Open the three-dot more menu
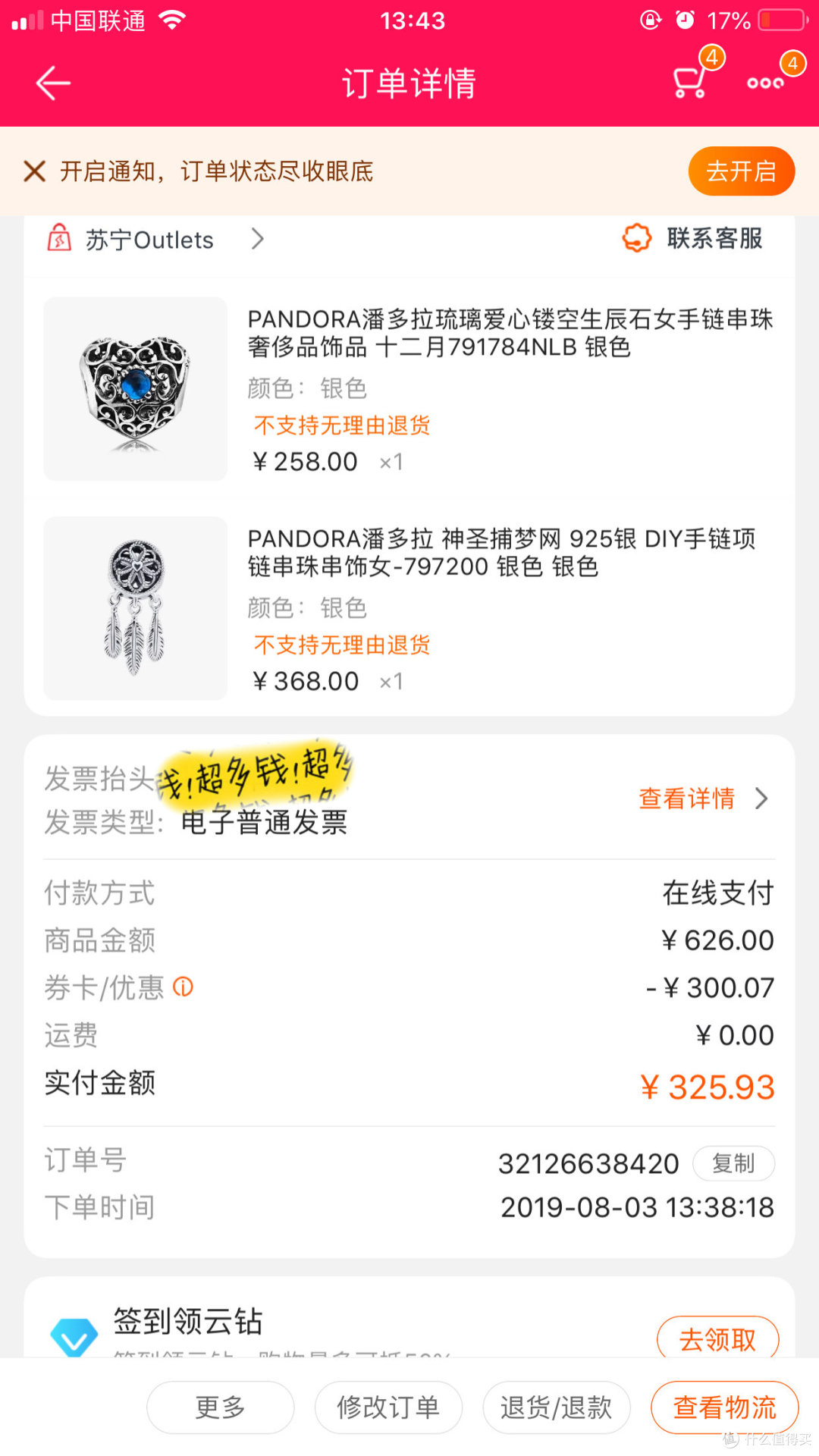The width and height of the screenshot is (819, 1456). [766, 82]
